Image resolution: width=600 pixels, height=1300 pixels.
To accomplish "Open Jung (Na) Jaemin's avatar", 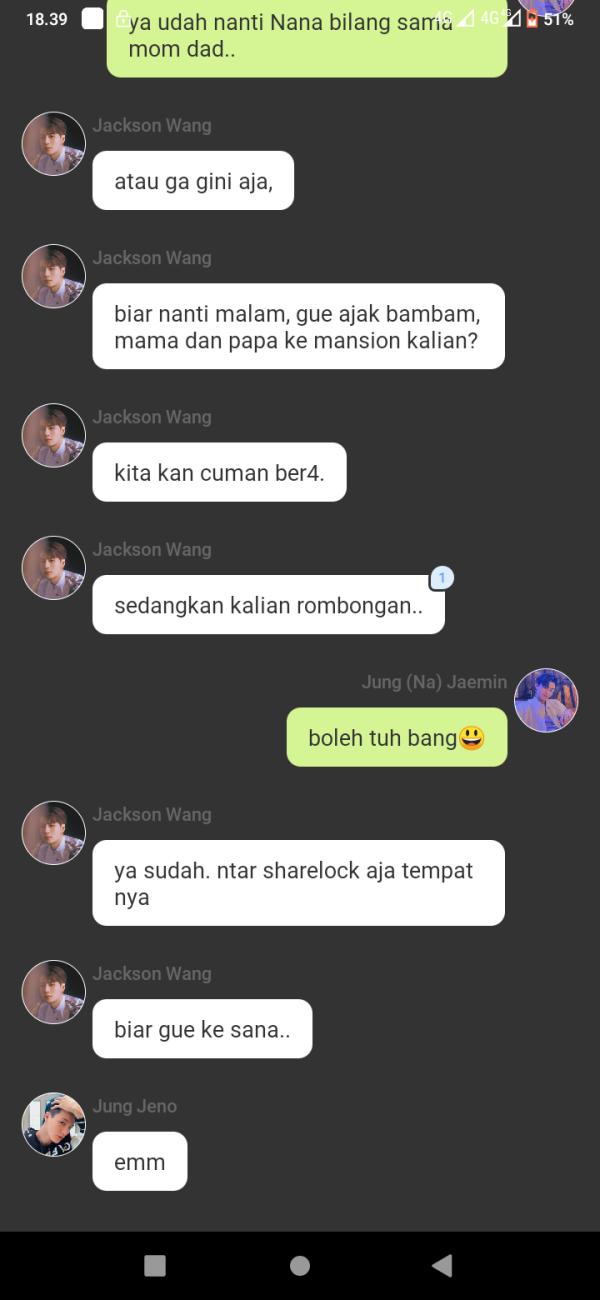I will tap(546, 701).
